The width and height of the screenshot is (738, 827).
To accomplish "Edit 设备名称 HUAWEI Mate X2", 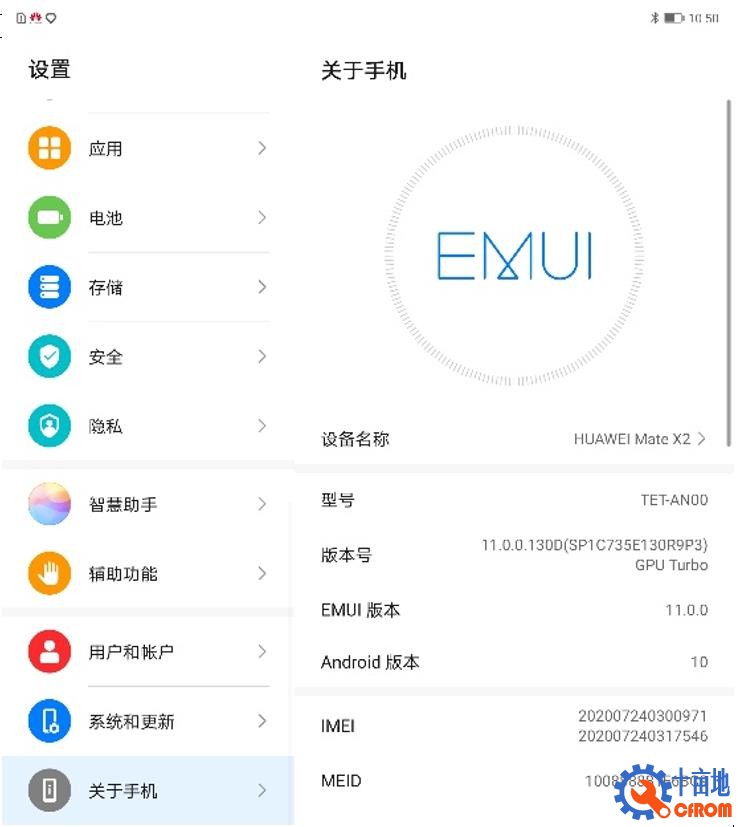I will click(514, 439).
